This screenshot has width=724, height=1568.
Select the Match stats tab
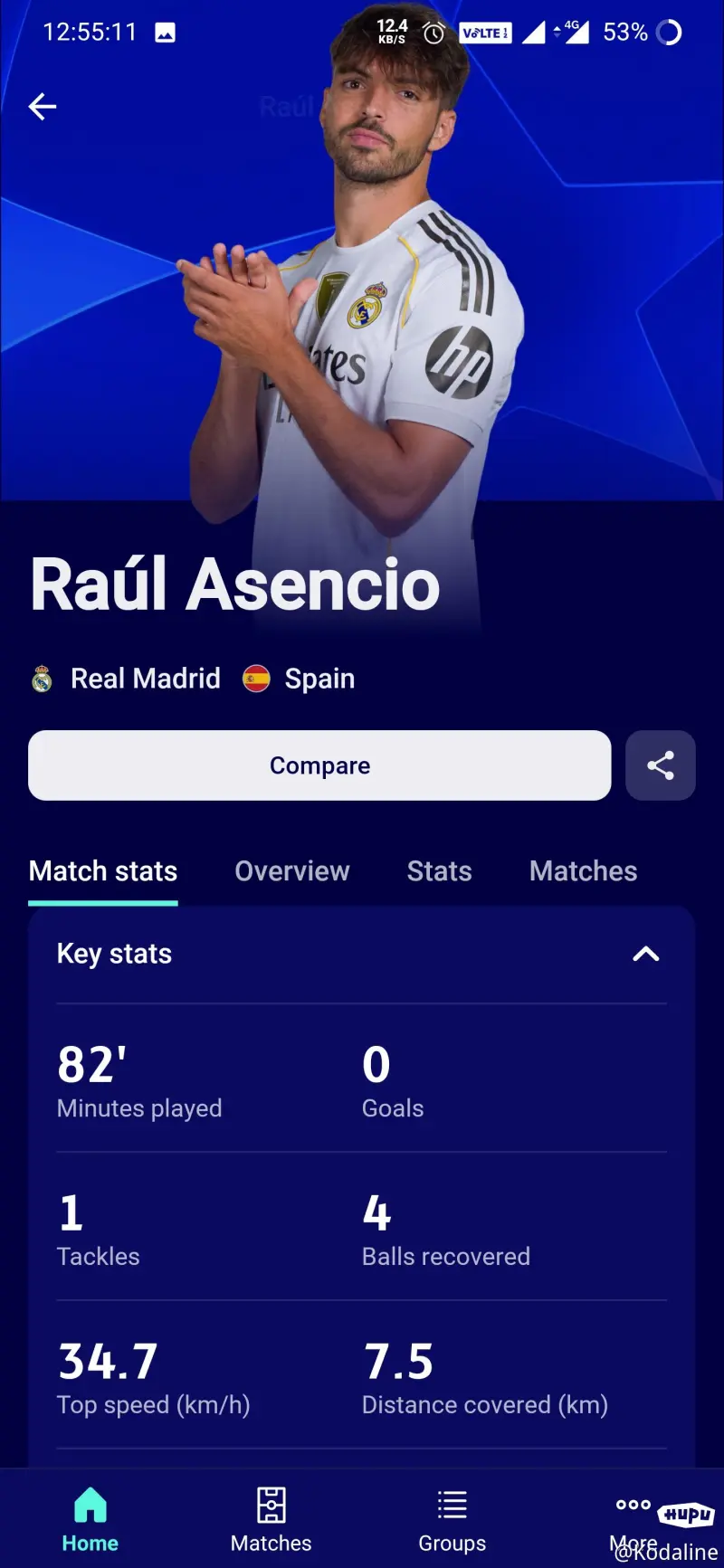pos(103,871)
